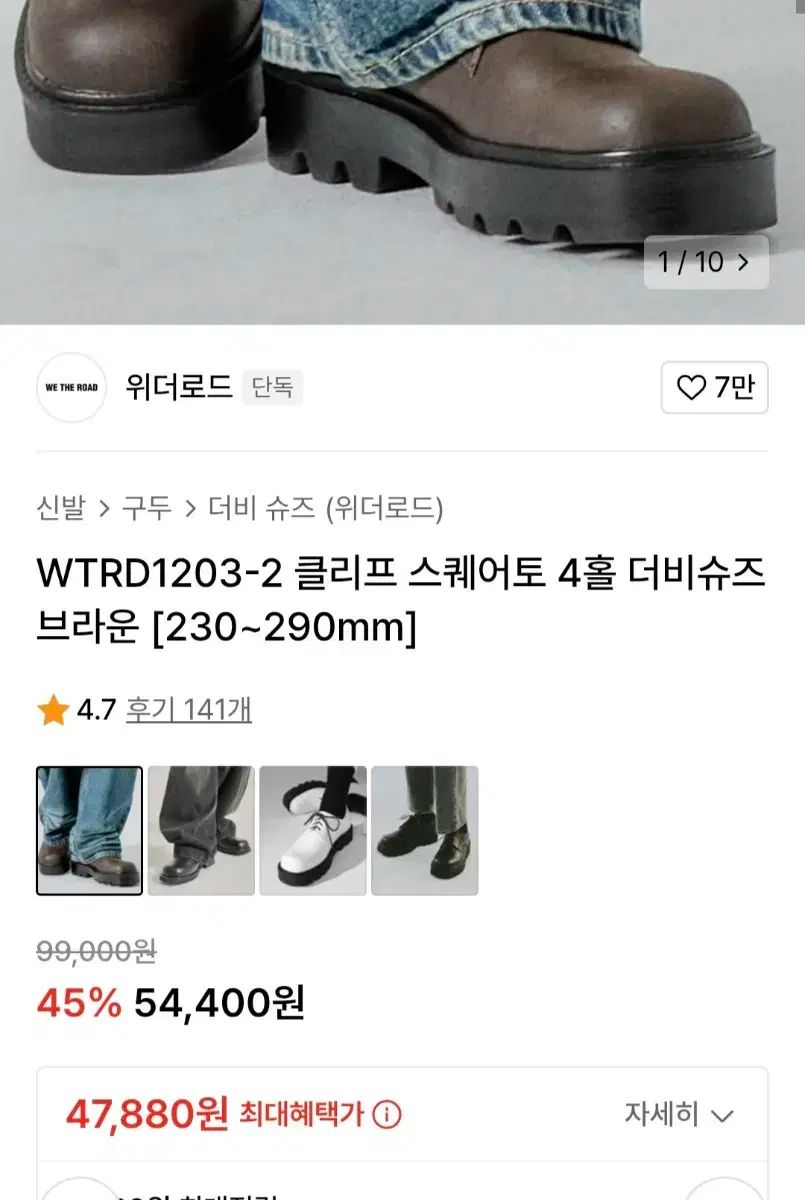Select the black shoes with grey pants thumbnail
Screen dimensions: 805x1200
click(201, 830)
